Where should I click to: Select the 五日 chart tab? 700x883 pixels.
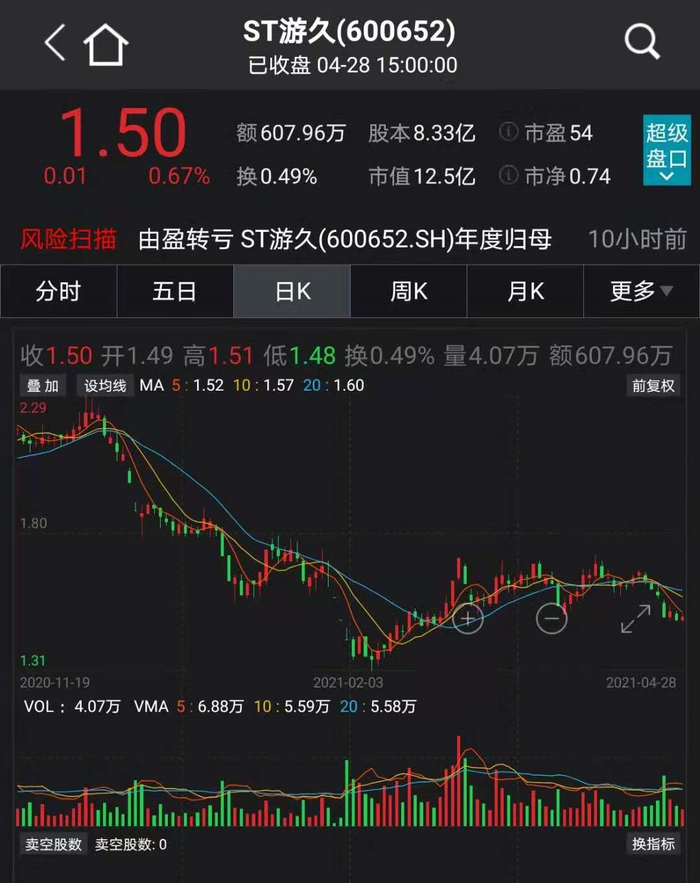click(175, 292)
